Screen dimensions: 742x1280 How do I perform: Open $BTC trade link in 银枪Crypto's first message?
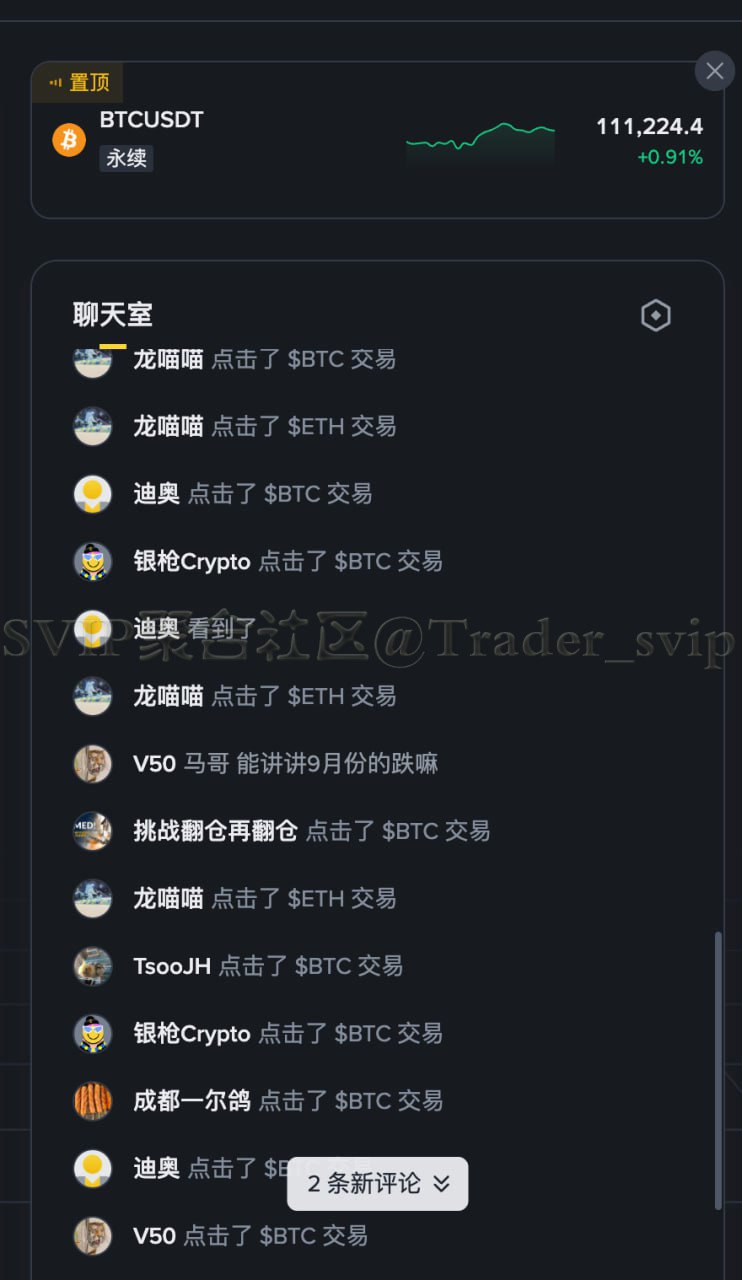[x=364, y=562]
